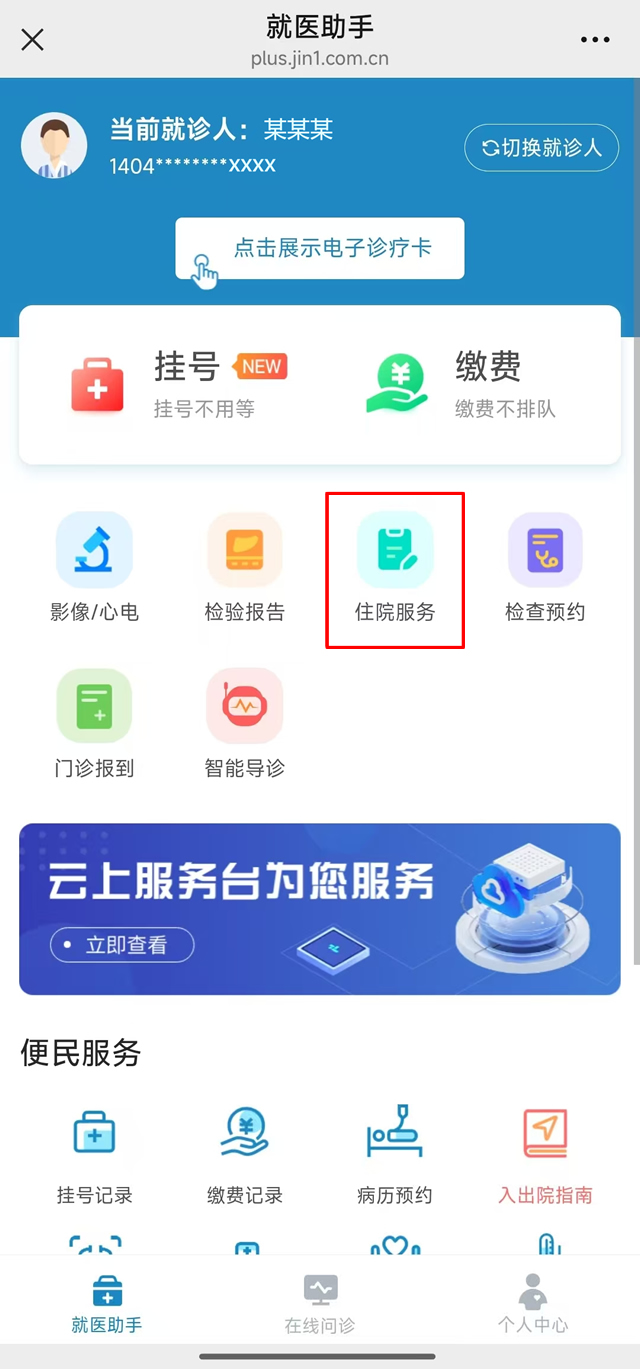The height and width of the screenshot is (1369, 640).
Task: Open 影像/心电 results
Action: [94, 566]
